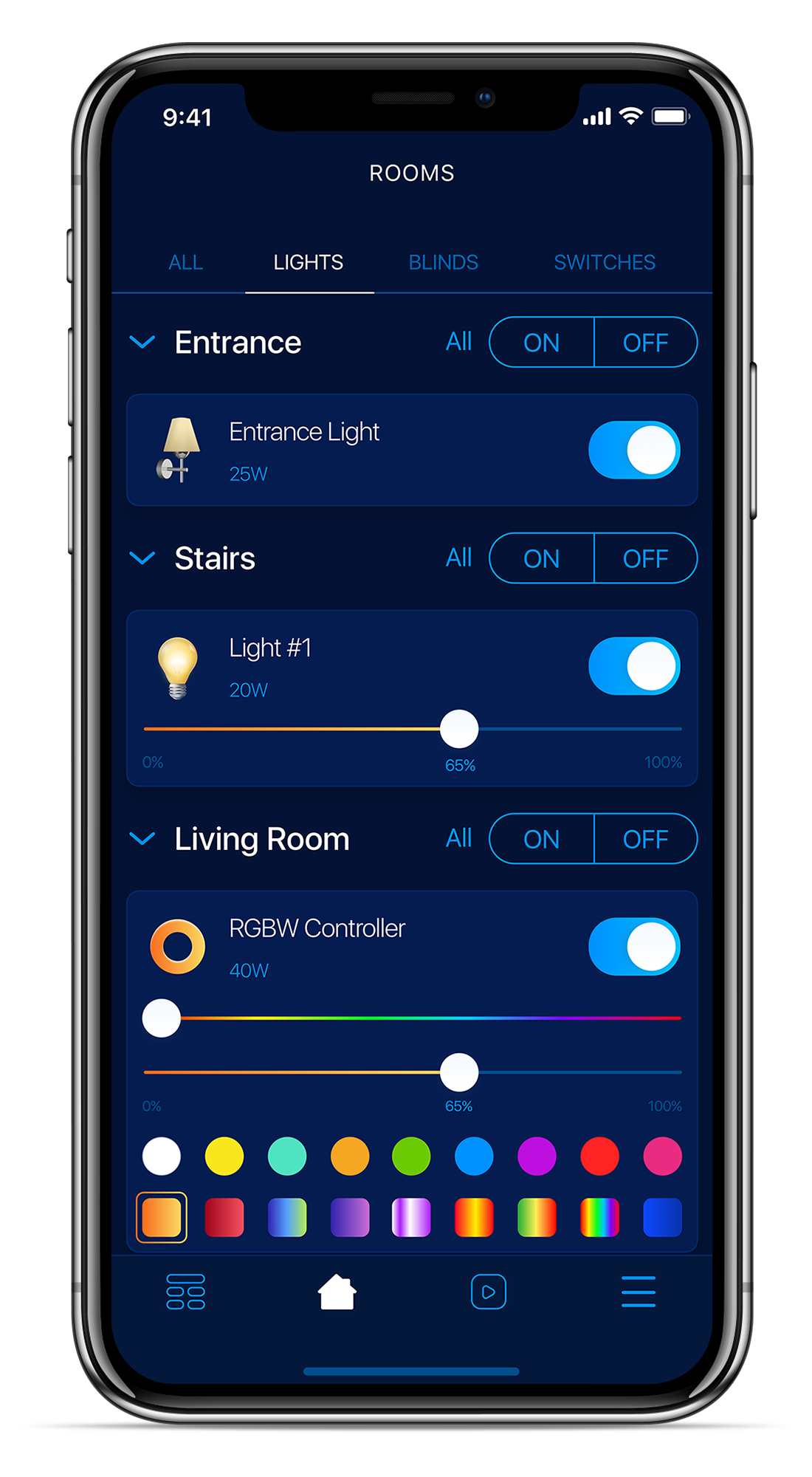Viewport: 812px width, 1477px height.
Task: Select the yellow color circle
Action: pyautogui.click(x=224, y=1156)
